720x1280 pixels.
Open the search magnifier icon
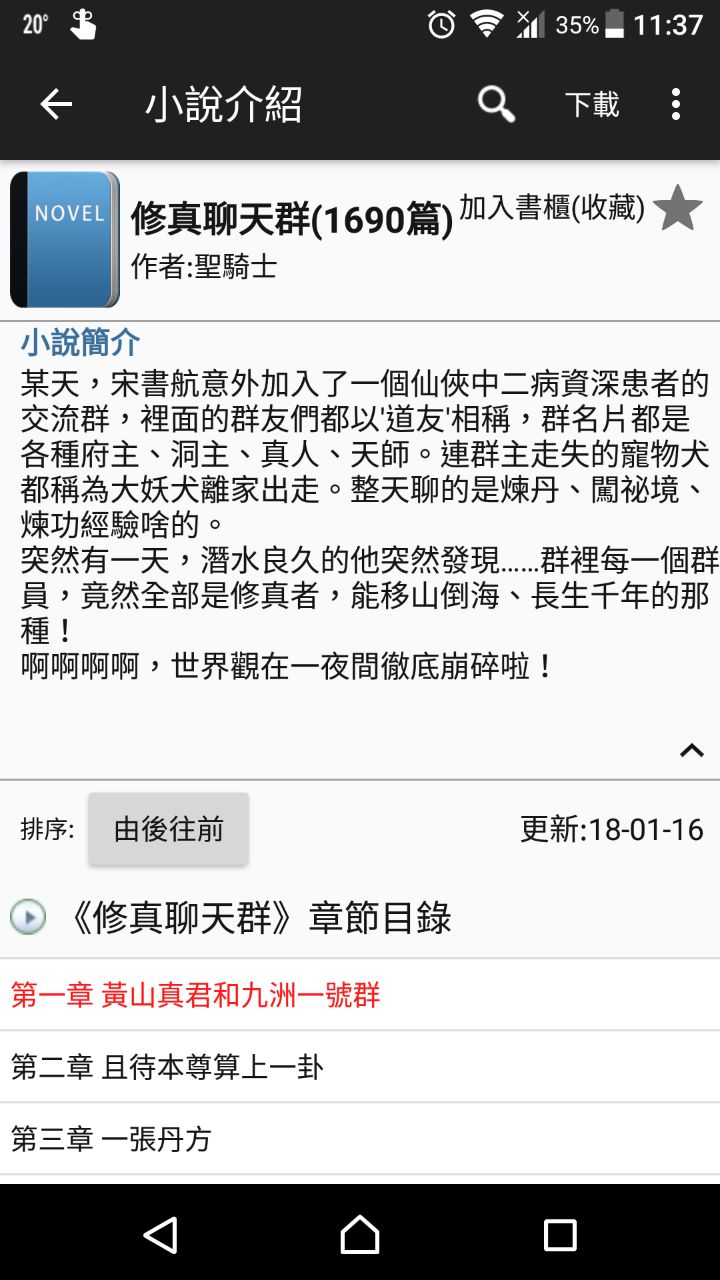click(496, 104)
